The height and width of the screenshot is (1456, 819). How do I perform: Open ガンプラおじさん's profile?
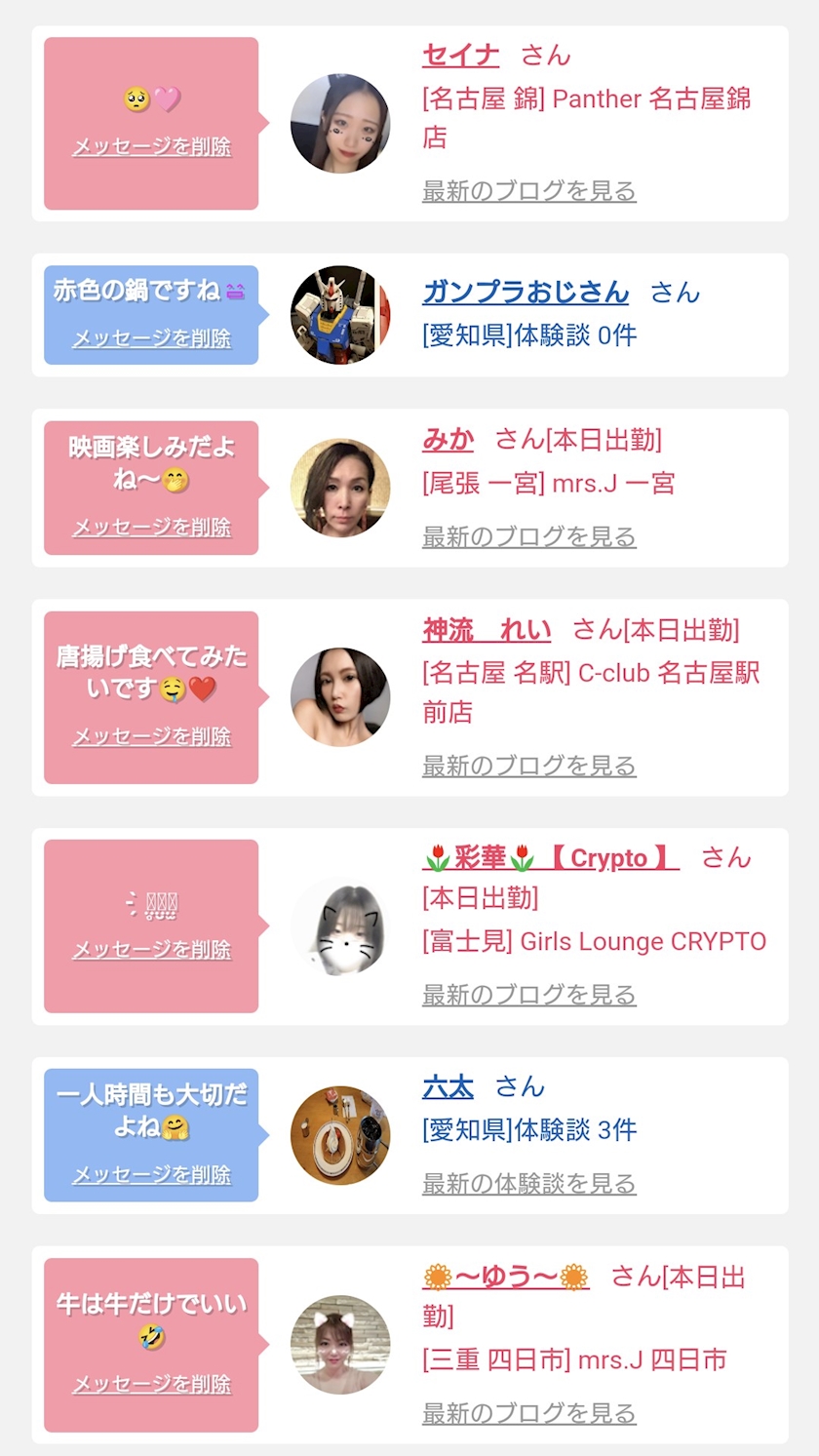tap(526, 292)
